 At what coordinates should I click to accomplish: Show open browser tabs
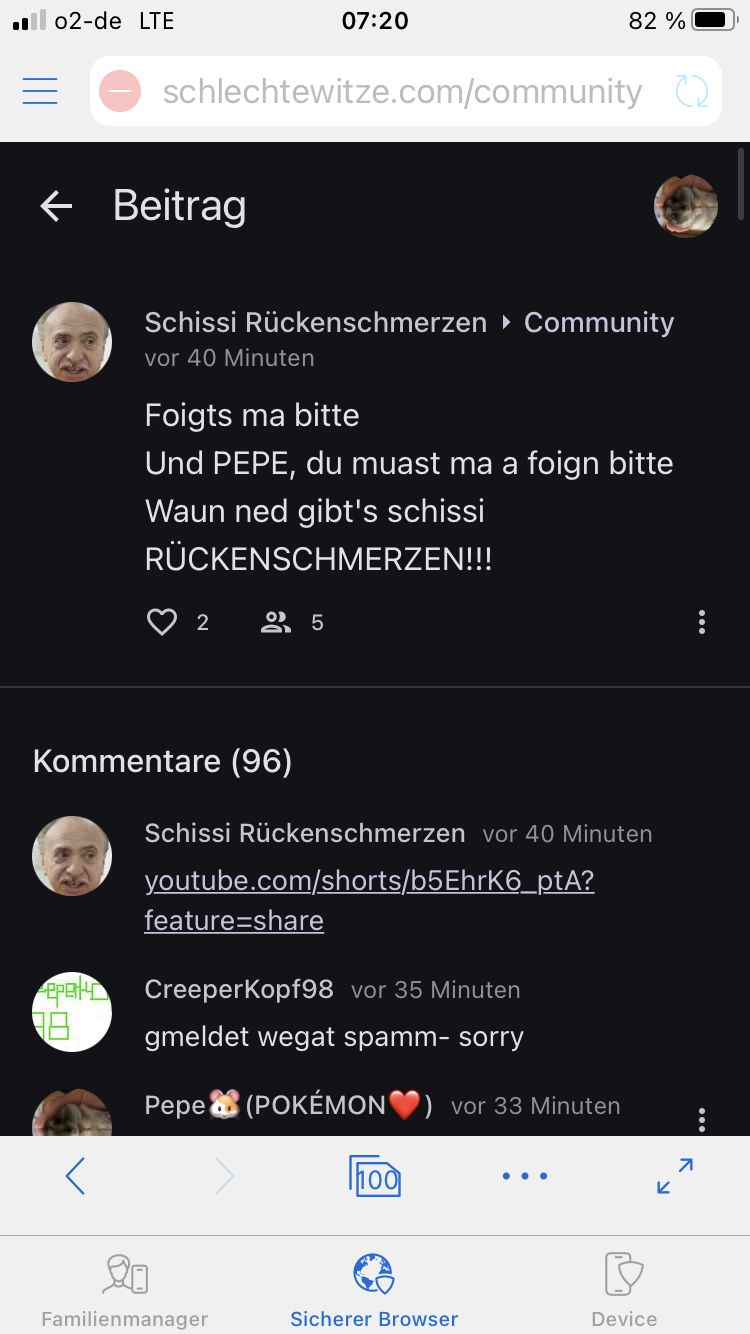coord(375,1177)
